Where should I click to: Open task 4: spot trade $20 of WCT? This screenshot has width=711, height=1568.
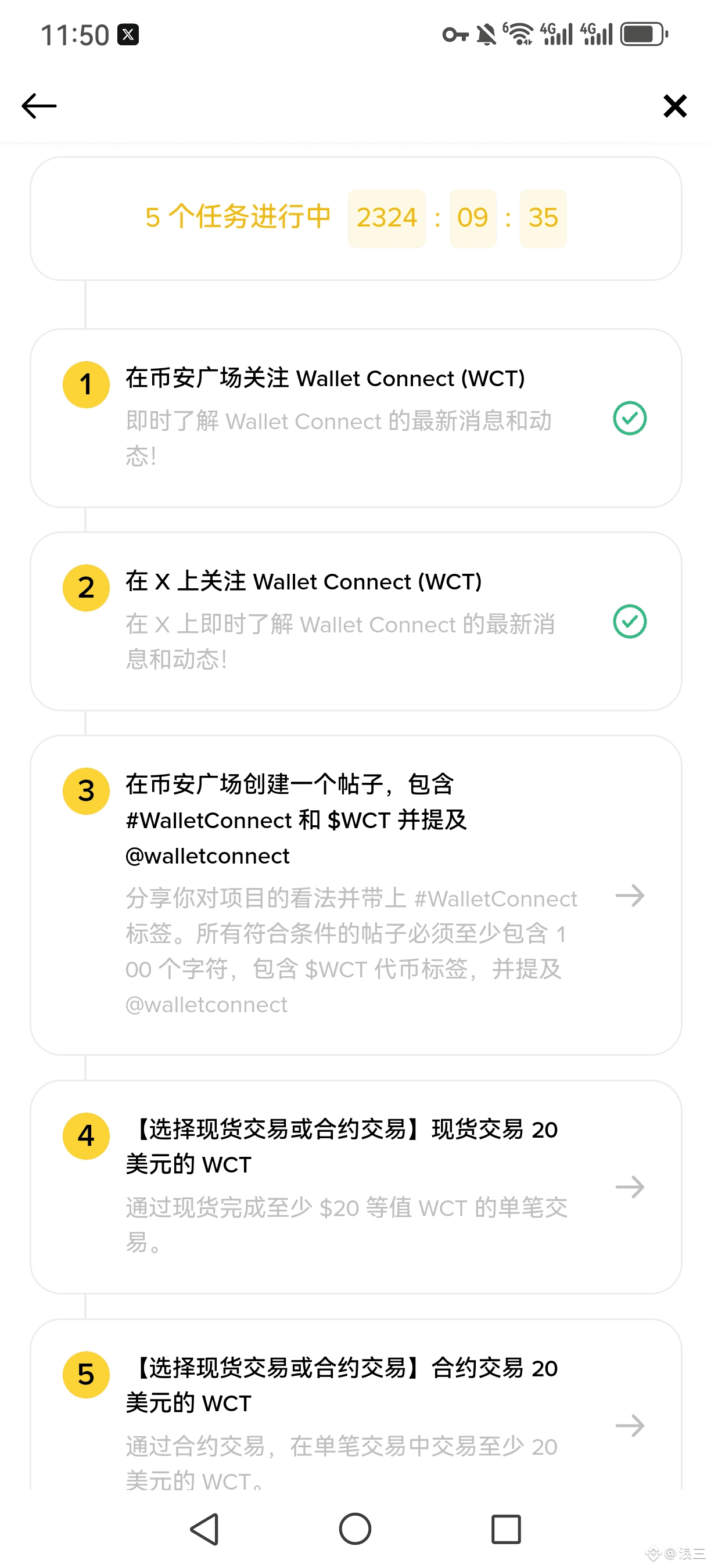[355, 1186]
